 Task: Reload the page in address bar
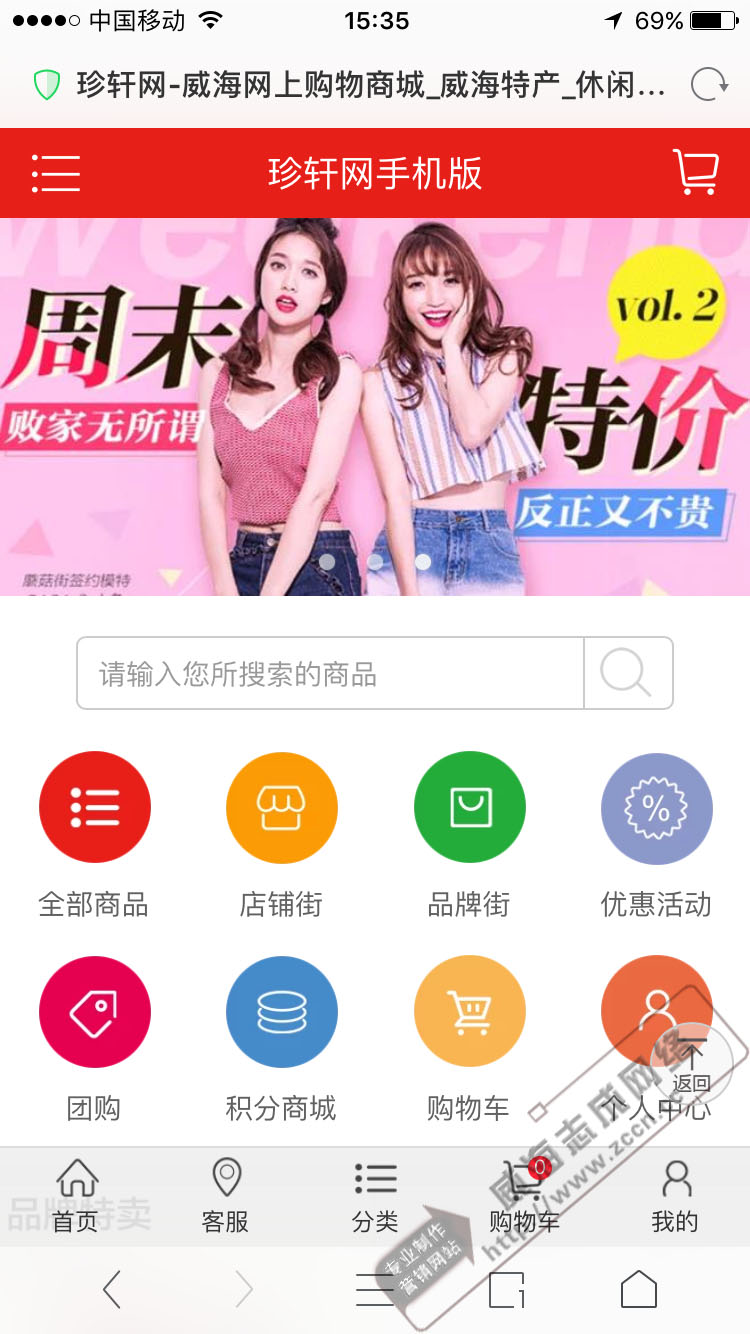pos(709,85)
